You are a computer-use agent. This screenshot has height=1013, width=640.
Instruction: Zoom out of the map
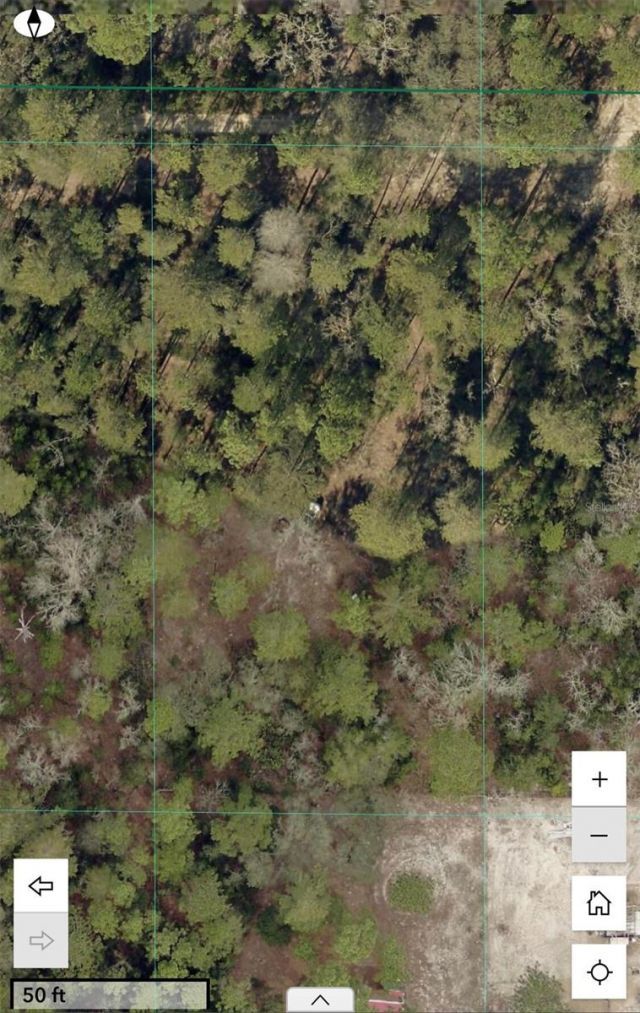(599, 834)
